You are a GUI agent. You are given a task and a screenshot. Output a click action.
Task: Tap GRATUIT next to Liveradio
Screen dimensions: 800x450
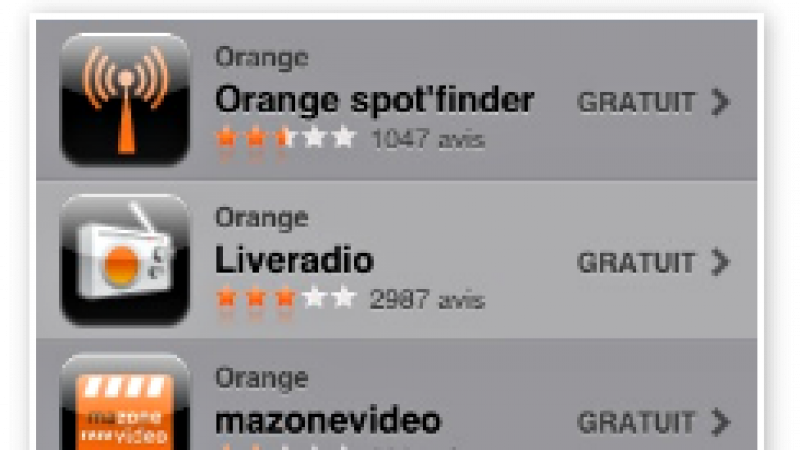tap(636, 263)
